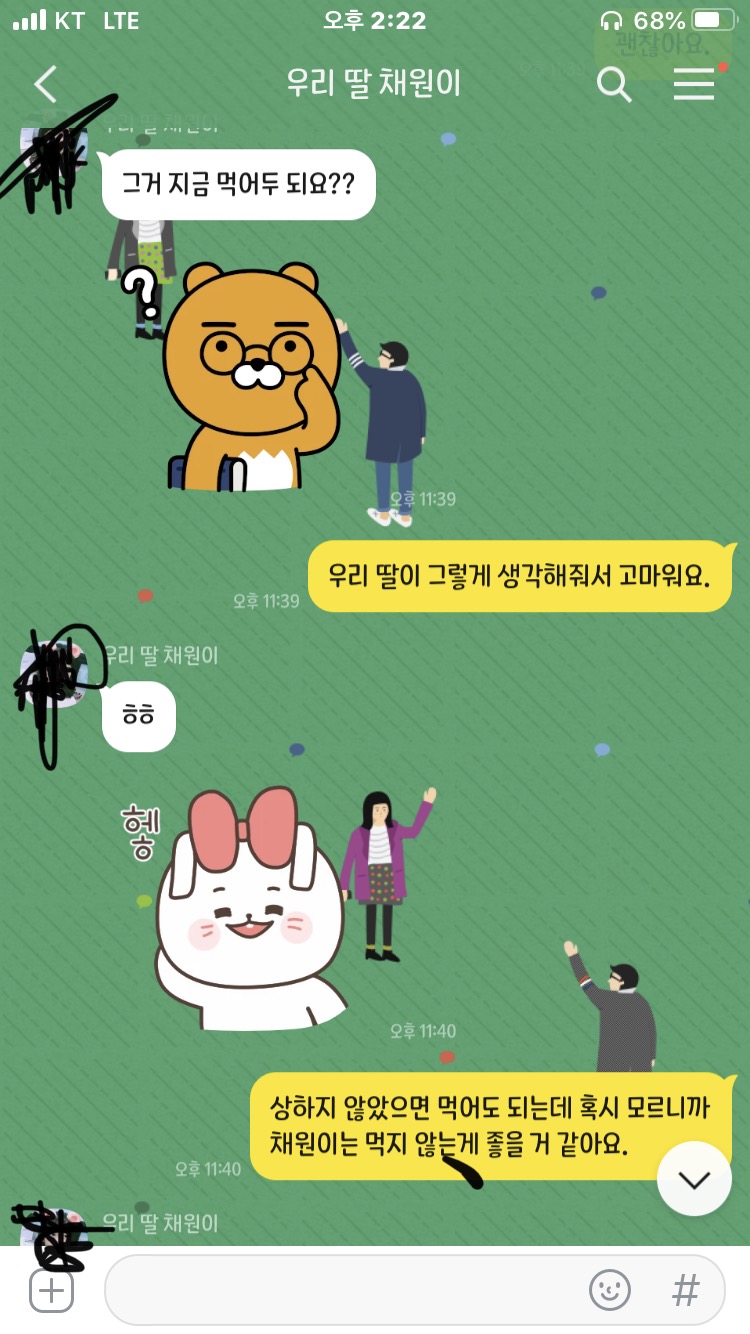Open the chat room hamburger menu
750x1334 pixels.
pos(694,84)
